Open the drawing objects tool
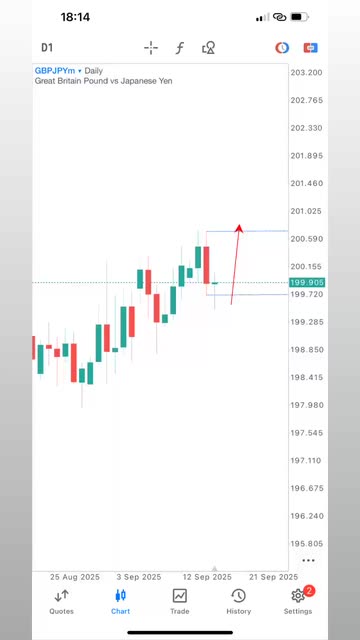 pos(209,48)
